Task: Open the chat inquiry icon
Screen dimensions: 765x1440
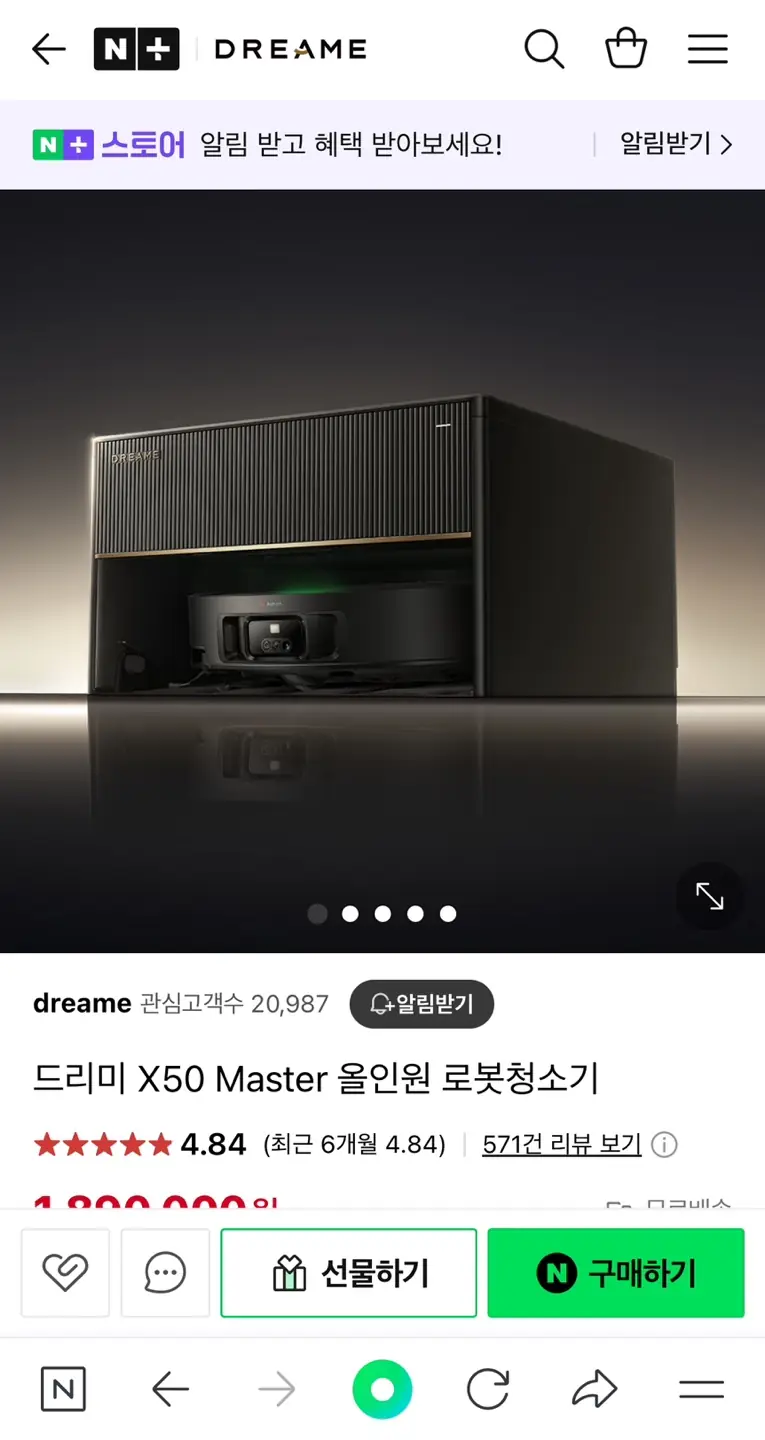Action: click(x=165, y=1273)
